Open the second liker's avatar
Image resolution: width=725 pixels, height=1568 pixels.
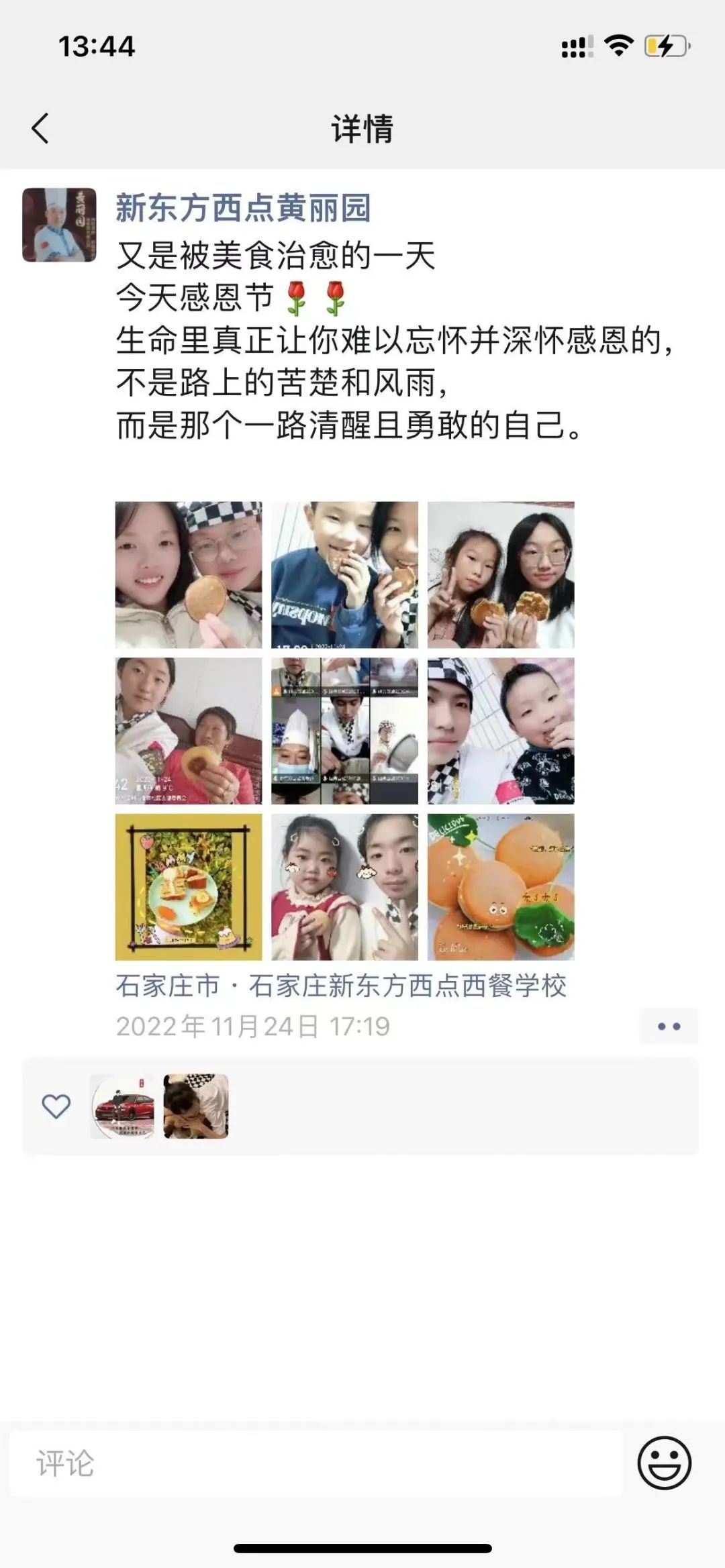click(x=196, y=1106)
